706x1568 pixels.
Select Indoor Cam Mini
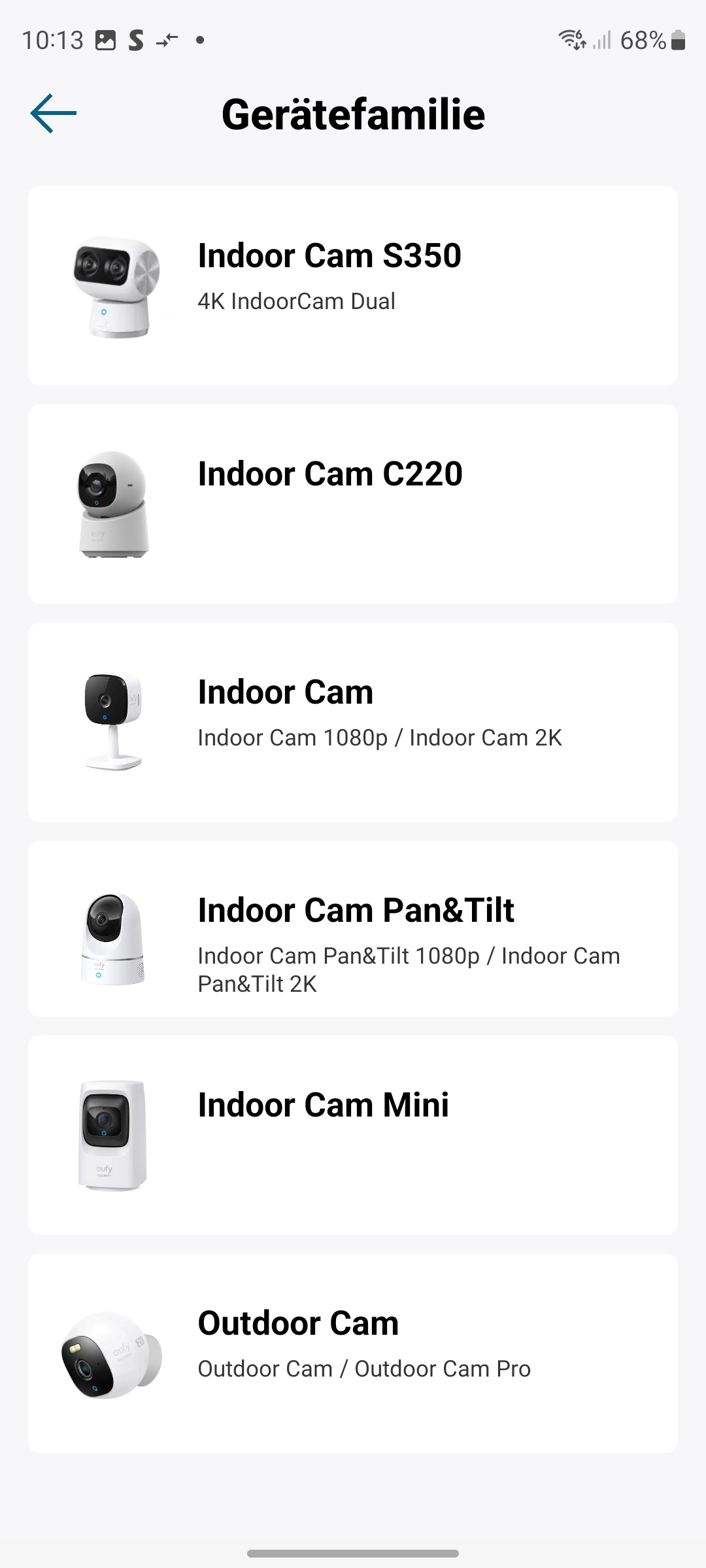353,1135
